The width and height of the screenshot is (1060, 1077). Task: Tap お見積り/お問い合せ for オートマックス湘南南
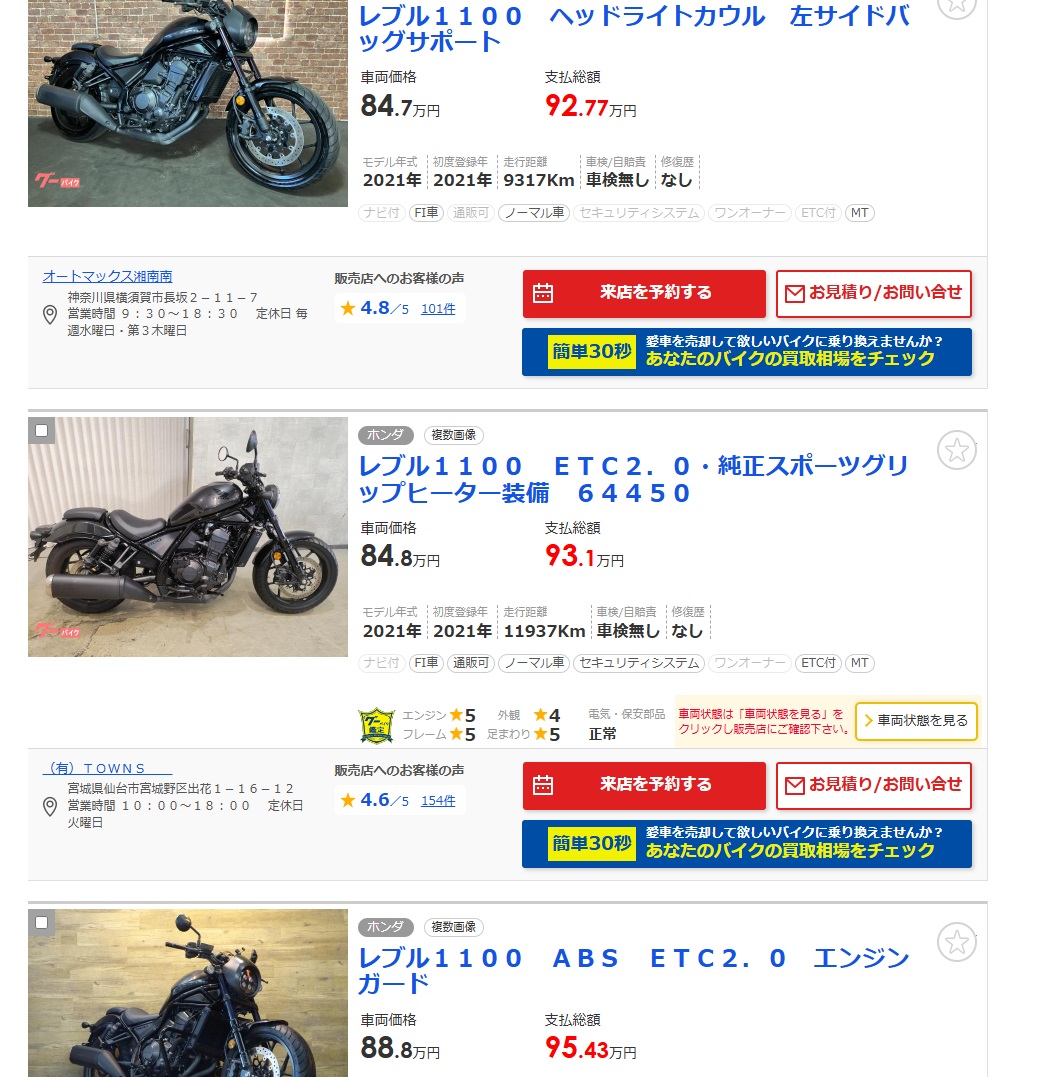point(874,293)
